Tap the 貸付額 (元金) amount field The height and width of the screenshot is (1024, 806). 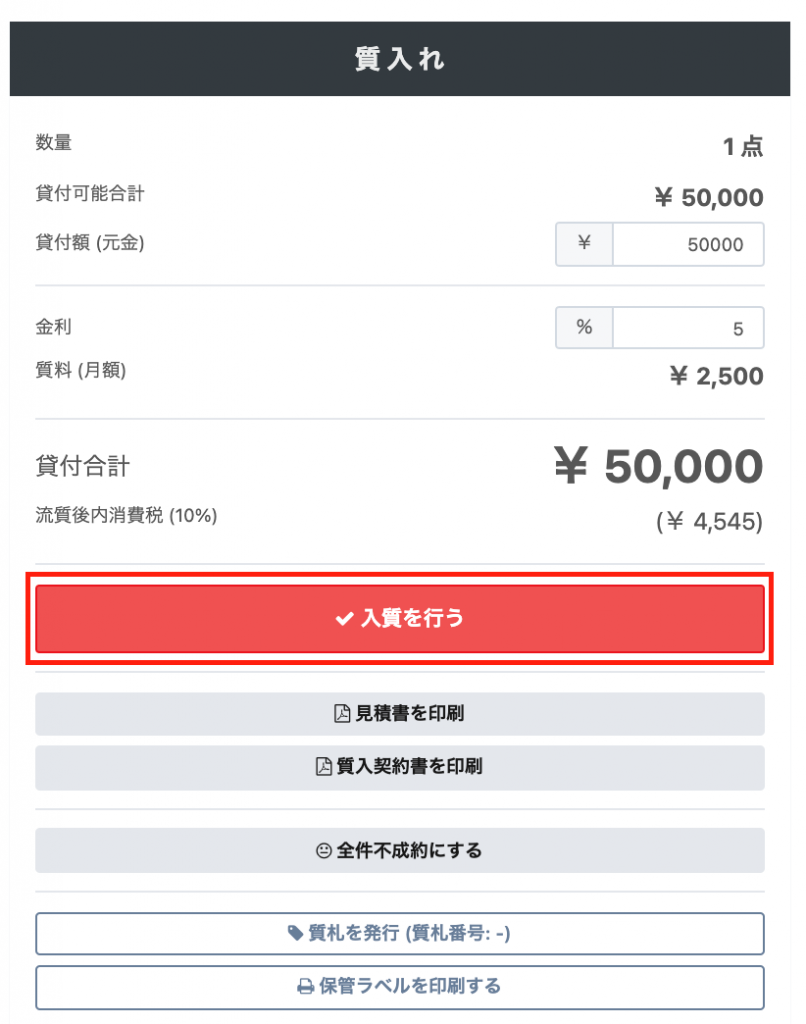tap(687, 244)
